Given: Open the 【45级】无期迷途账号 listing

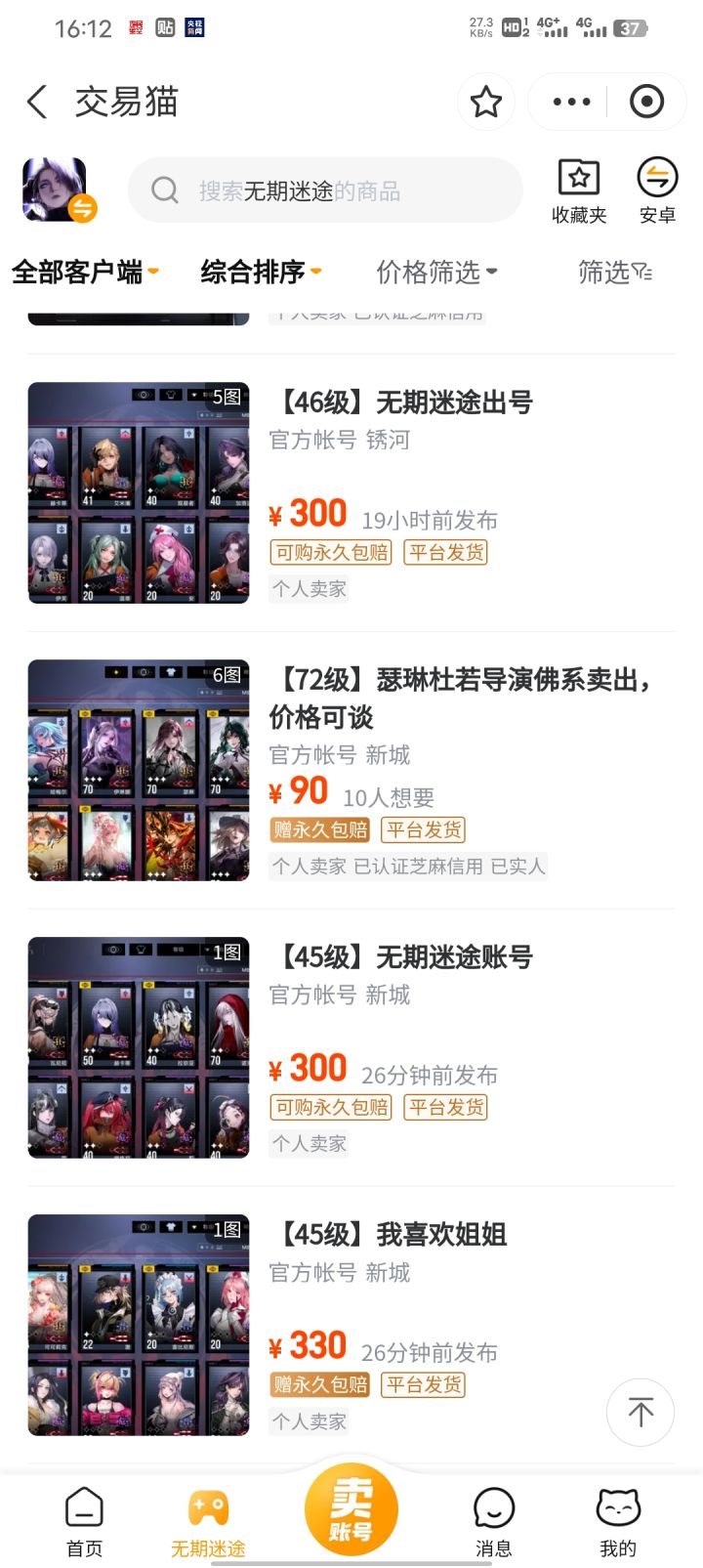Looking at the screenshot, I should (x=351, y=1047).
